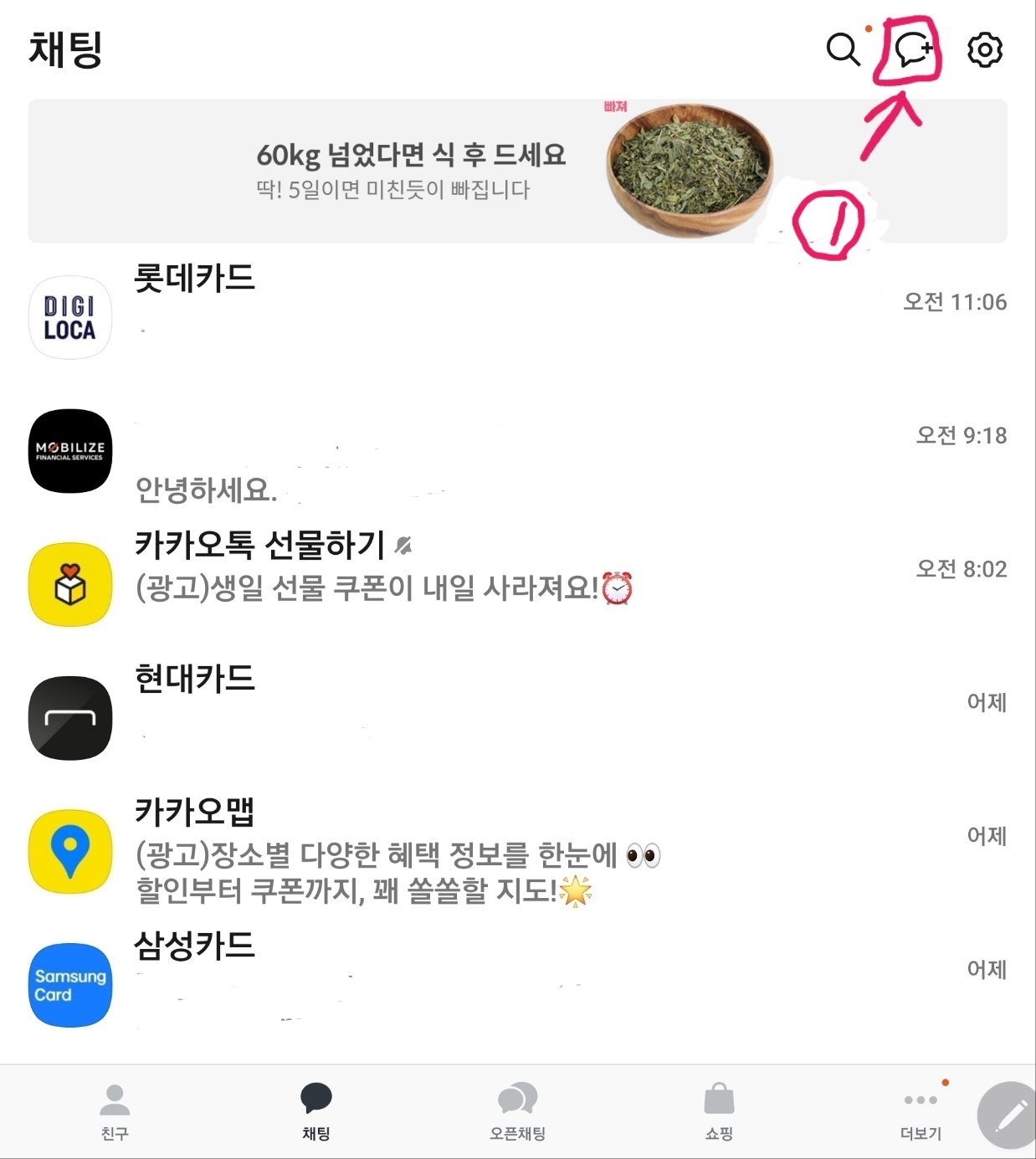This screenshot has width=1036, height=1159.
Task: Tap the muted bell next to 카카오톡 선물하기
Action: [x=404, y=544]
